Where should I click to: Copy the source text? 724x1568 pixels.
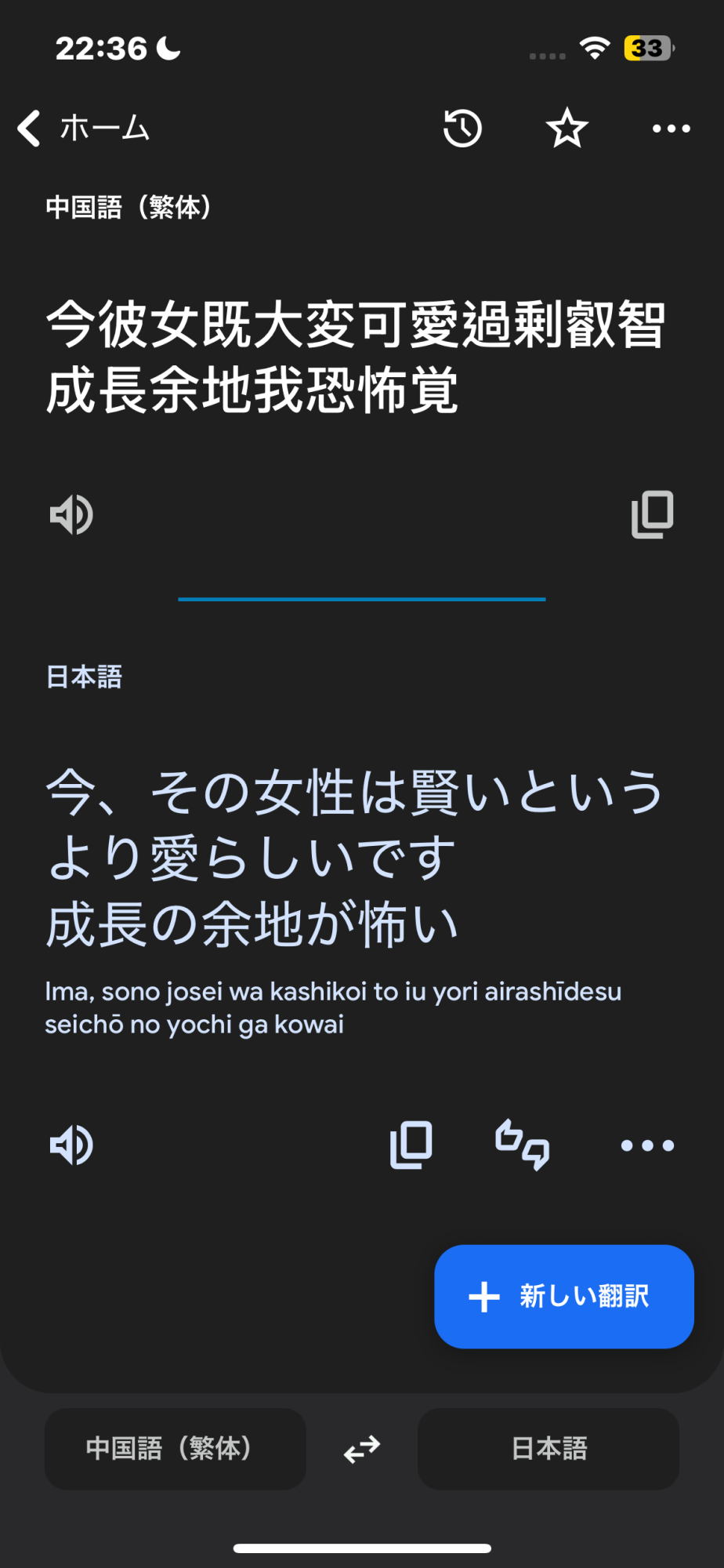(x=653, y=515)
